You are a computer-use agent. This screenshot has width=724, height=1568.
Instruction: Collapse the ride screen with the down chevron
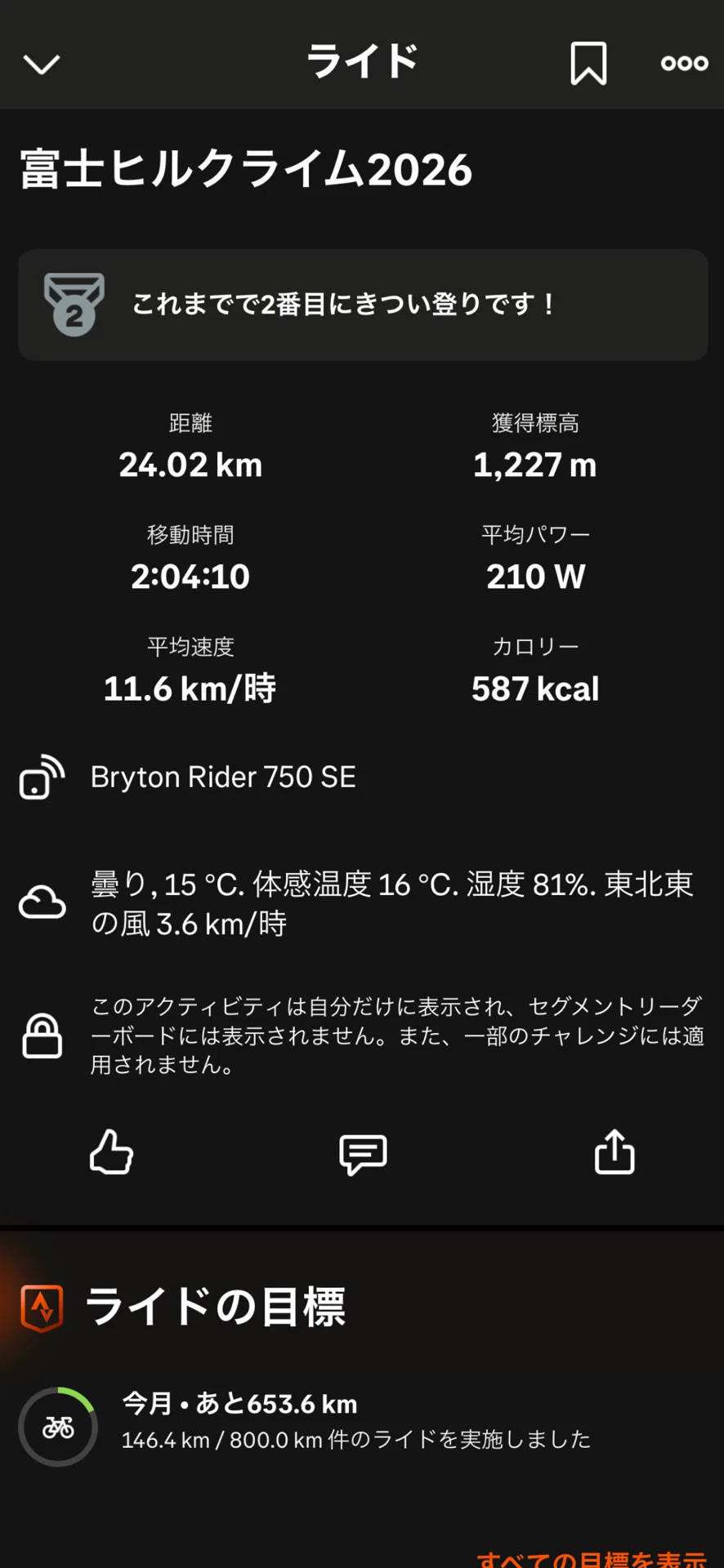point(42,64)
